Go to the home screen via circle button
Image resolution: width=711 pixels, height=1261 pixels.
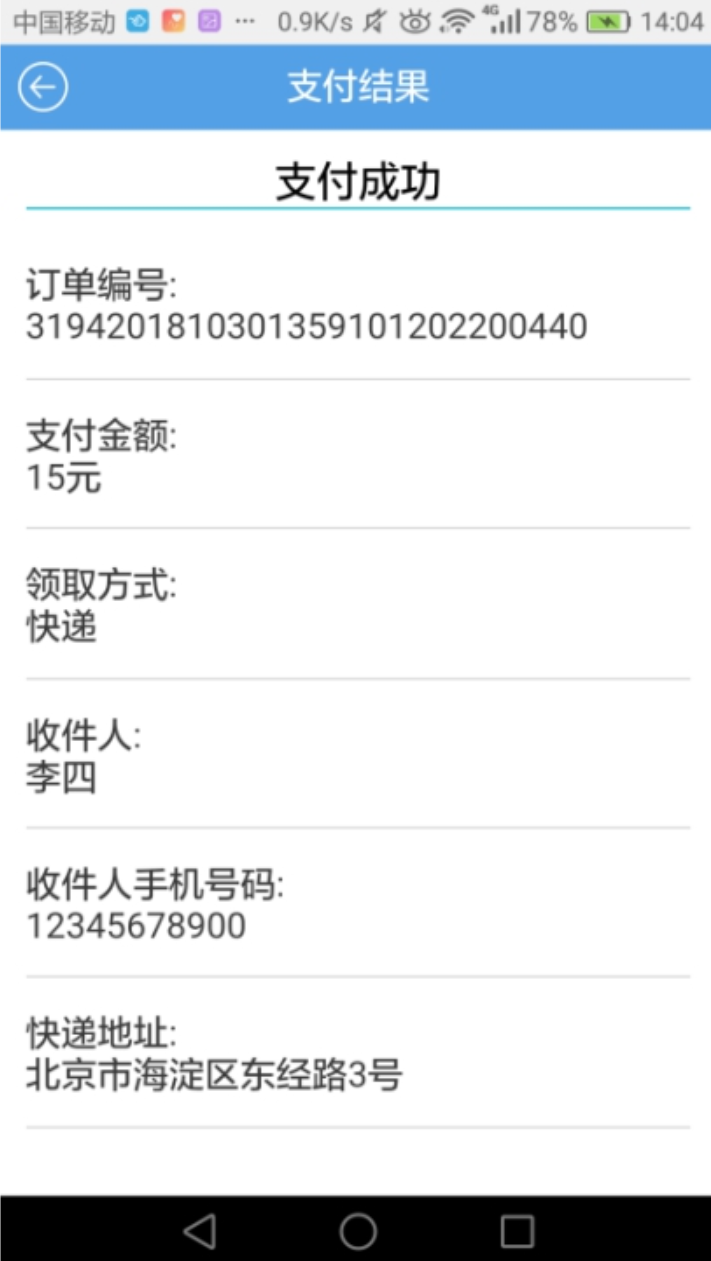click(x=358, y=1231)
